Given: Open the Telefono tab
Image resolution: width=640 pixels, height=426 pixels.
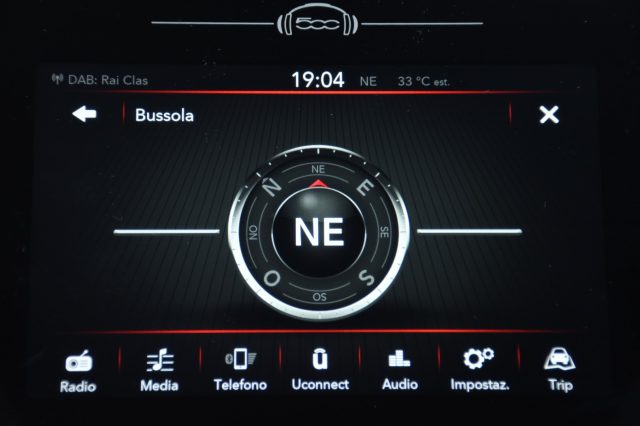Looking at the screenshot, I should click(240, 369).
